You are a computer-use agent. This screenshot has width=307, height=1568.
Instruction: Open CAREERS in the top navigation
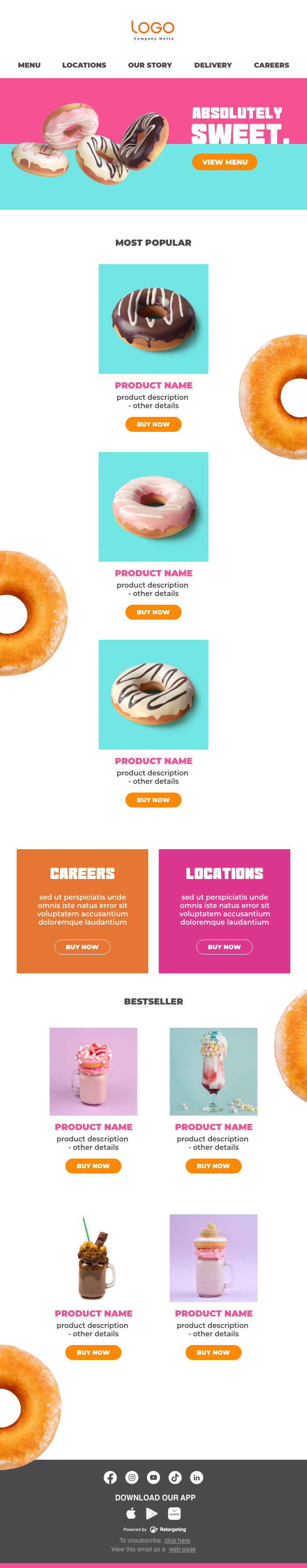point(271,65)
